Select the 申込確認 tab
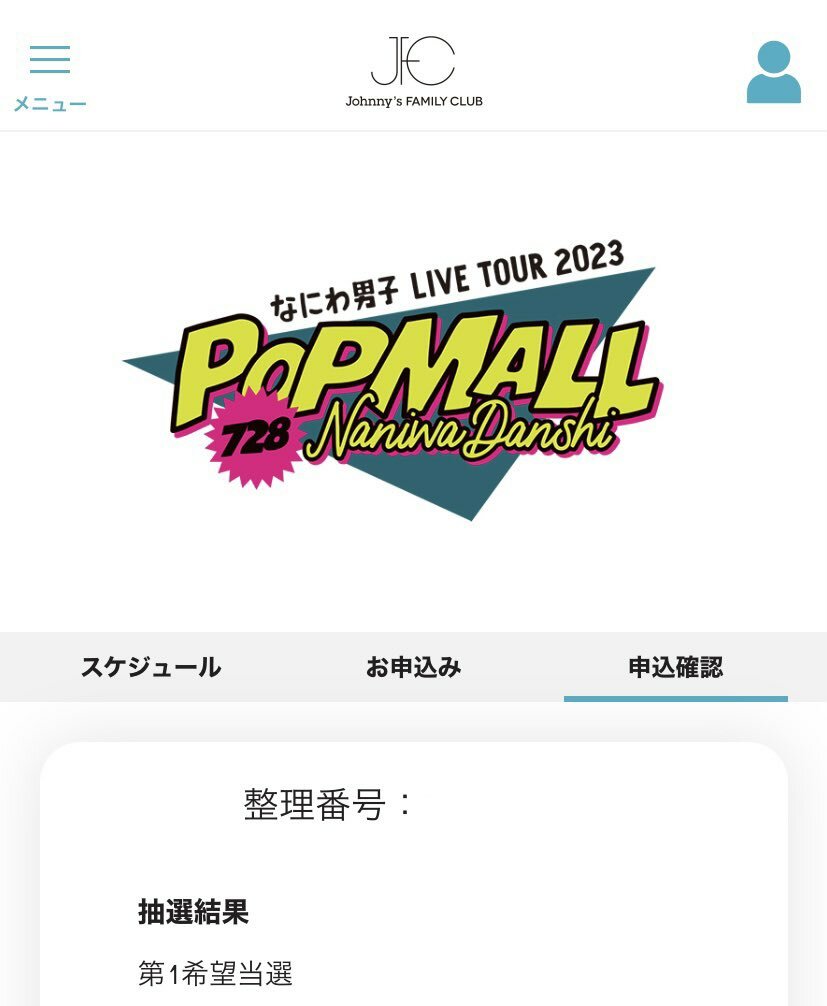This screenshot has width=827, height=1006. [675, 667]
